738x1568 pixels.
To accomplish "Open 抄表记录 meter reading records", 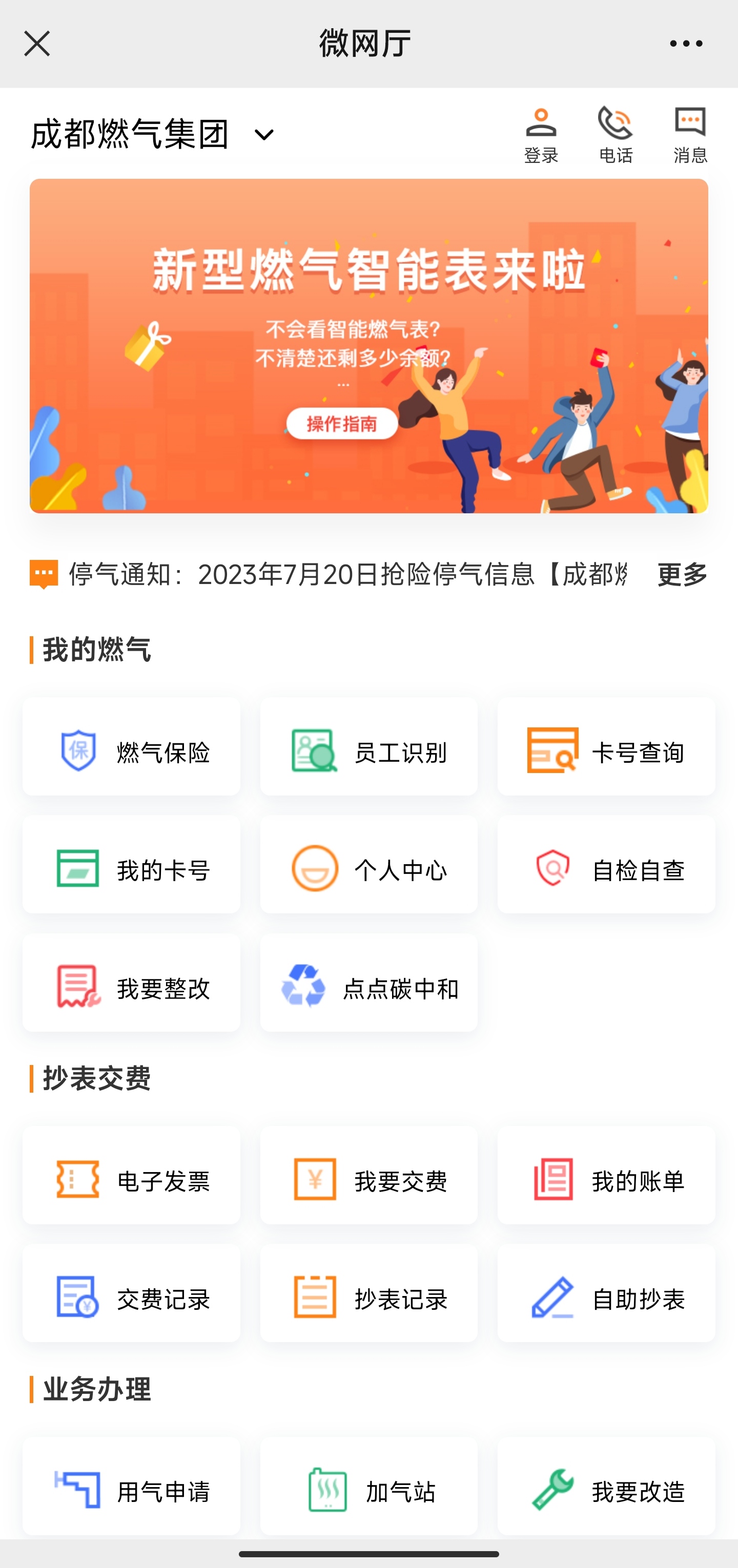I will pyautogui.click(x=369, y=1293).
